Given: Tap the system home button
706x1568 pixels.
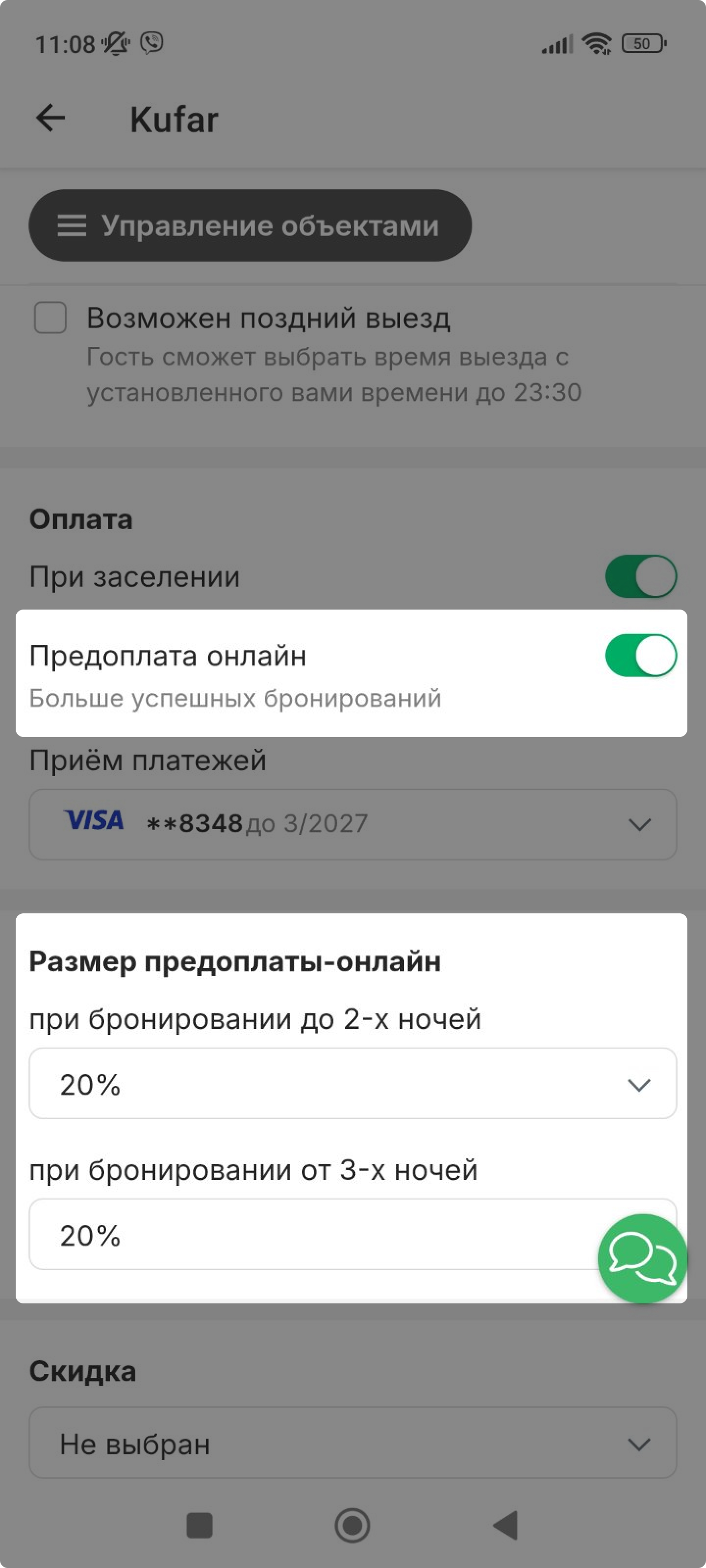Looking at the screenshot, I should tap(352, 1525).
